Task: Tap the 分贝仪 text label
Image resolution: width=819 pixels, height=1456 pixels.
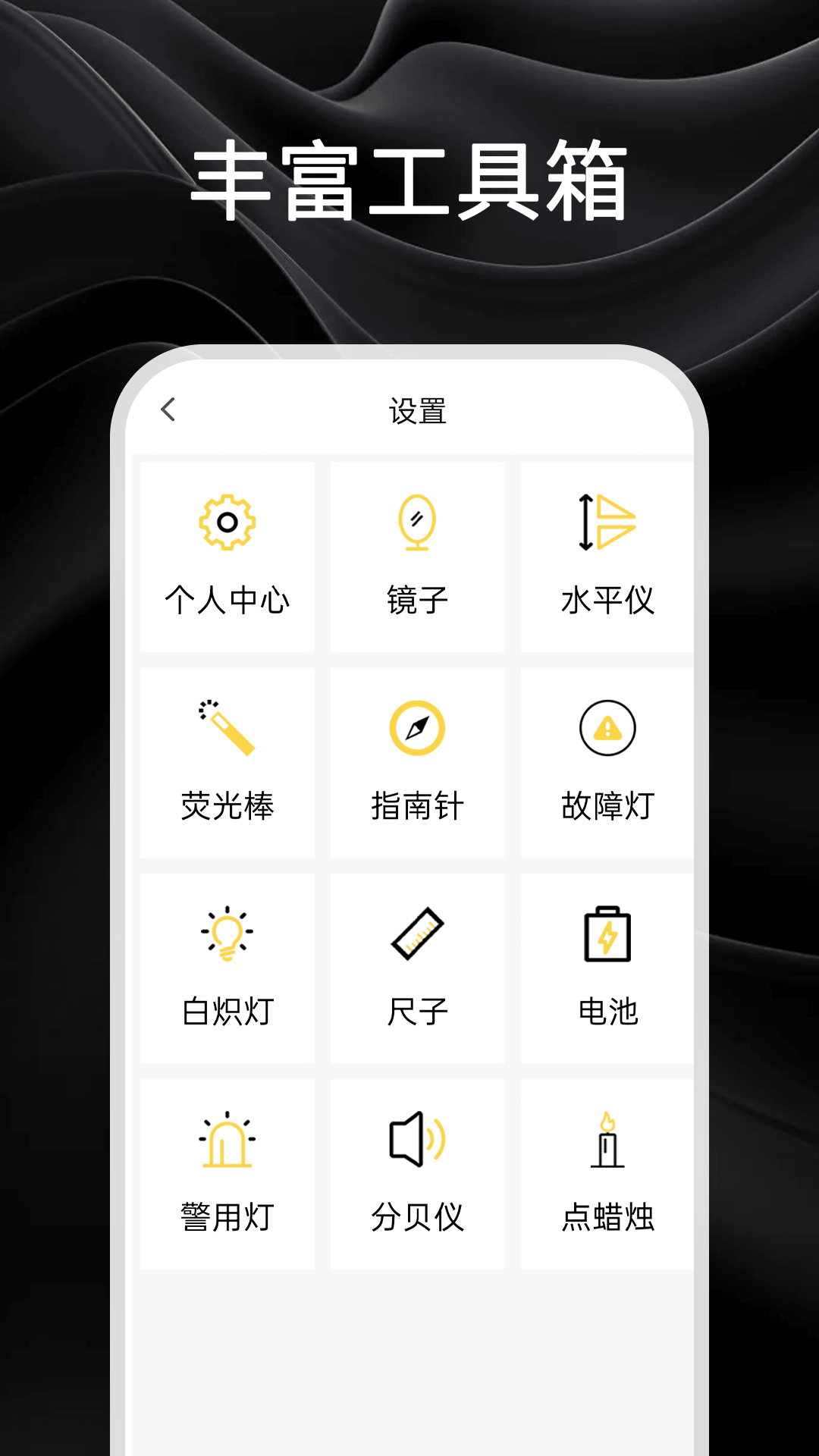Action: pyautogui.click(x=417, y=1217)
